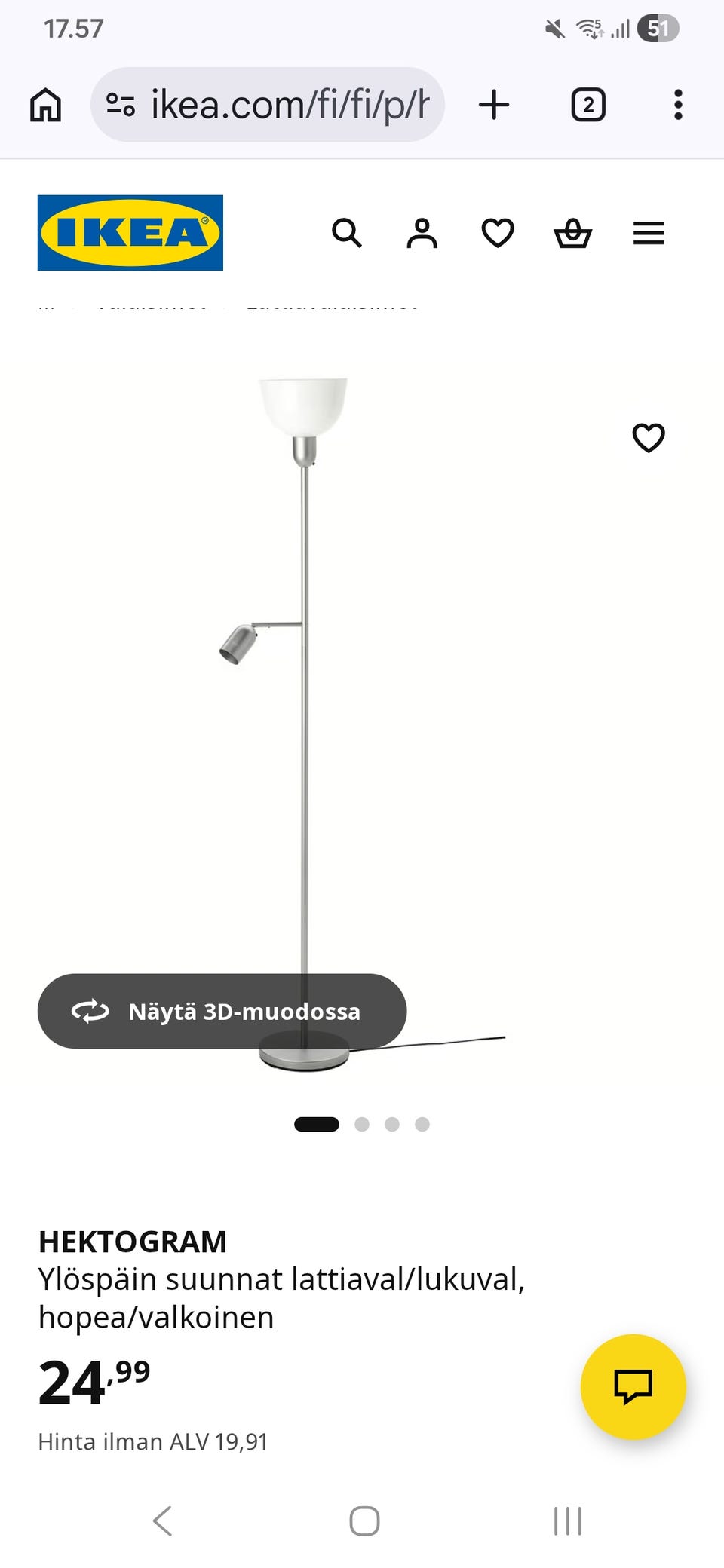Select the second carousel dot
Screen dimensions: 724x1568
364,1124
